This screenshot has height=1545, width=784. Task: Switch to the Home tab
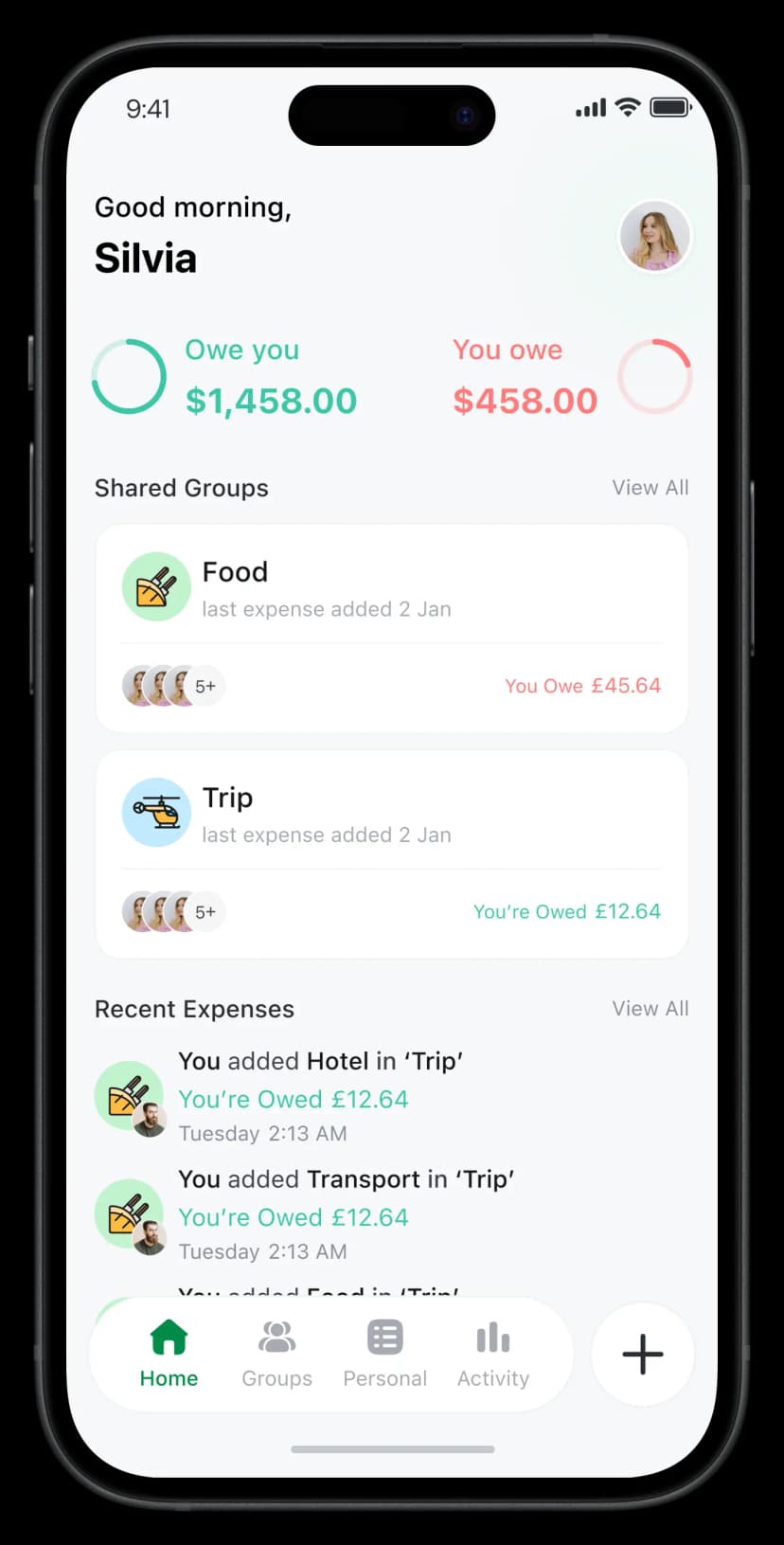[169, 1355]
